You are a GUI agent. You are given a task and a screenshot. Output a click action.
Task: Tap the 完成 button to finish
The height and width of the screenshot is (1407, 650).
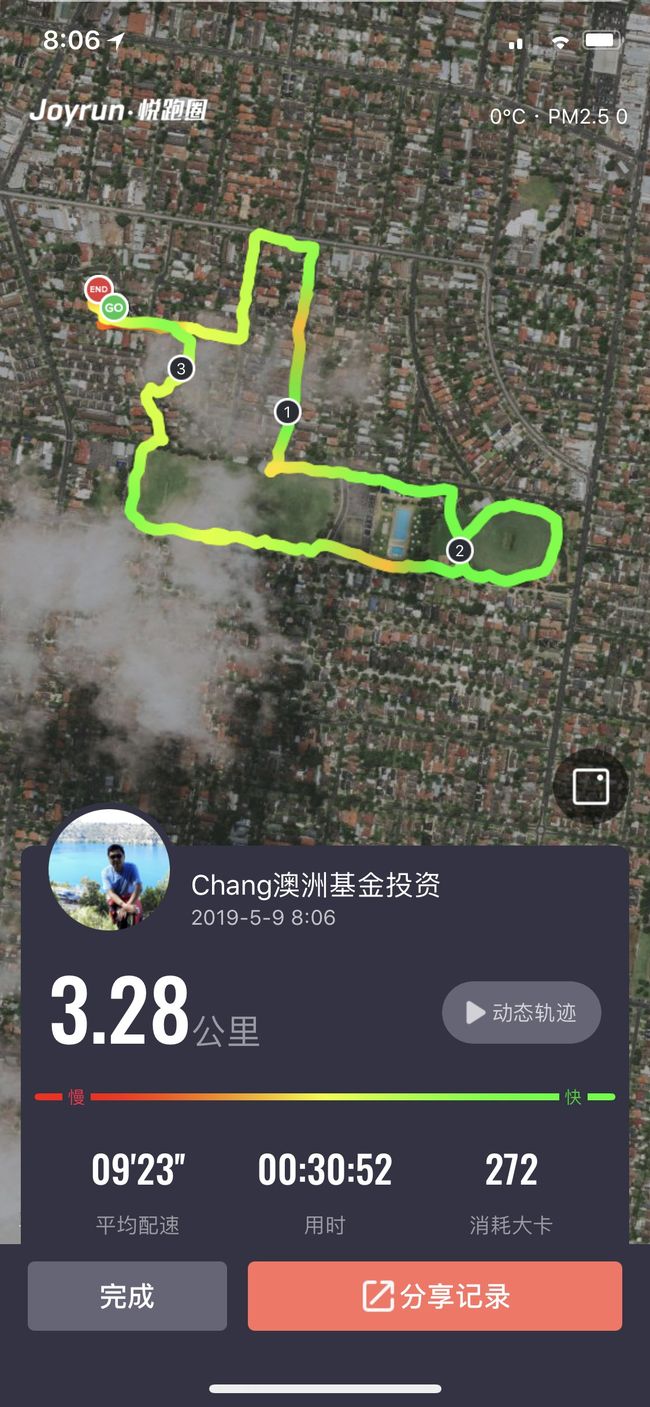click(x=127, y=1296)
